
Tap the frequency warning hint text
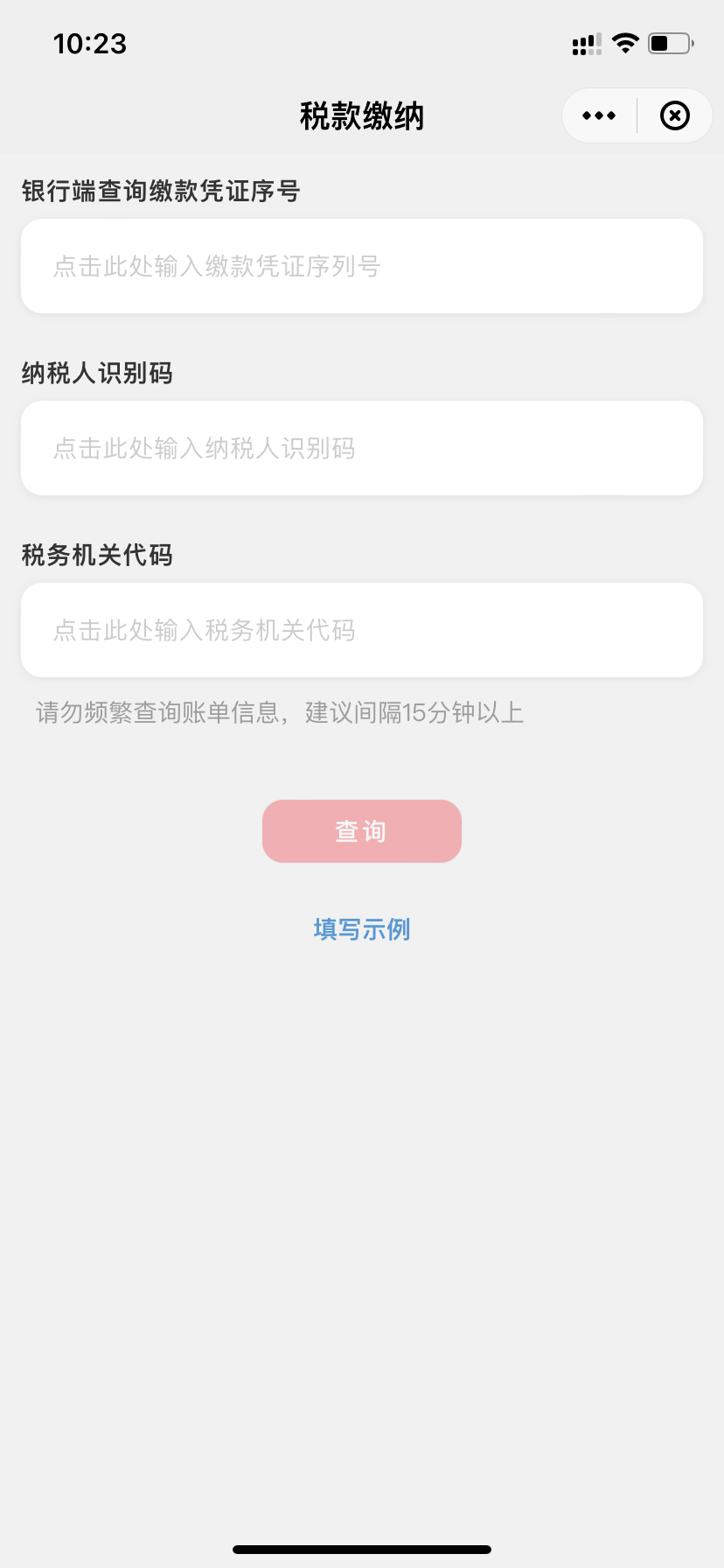[280, 712]
